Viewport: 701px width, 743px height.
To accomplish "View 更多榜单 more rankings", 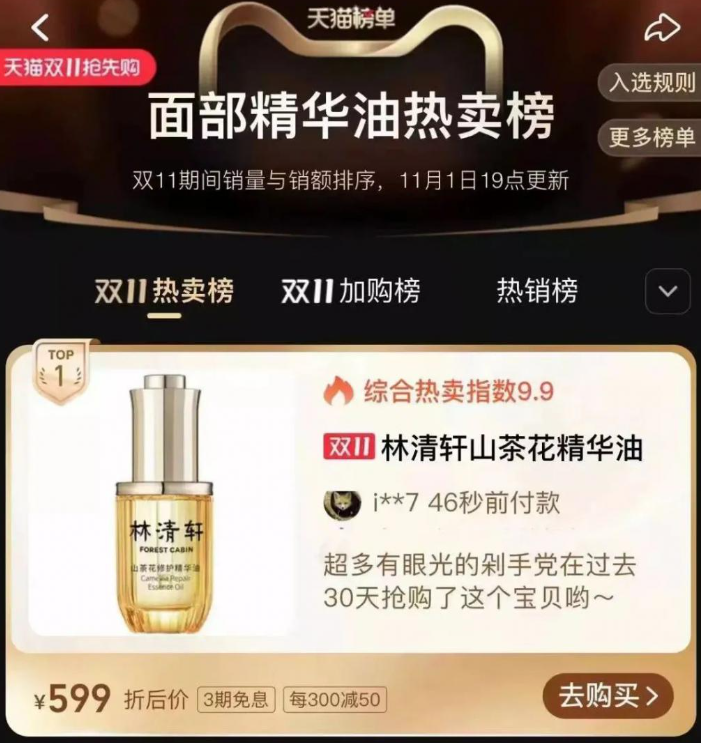I will (x=651, y=137).
